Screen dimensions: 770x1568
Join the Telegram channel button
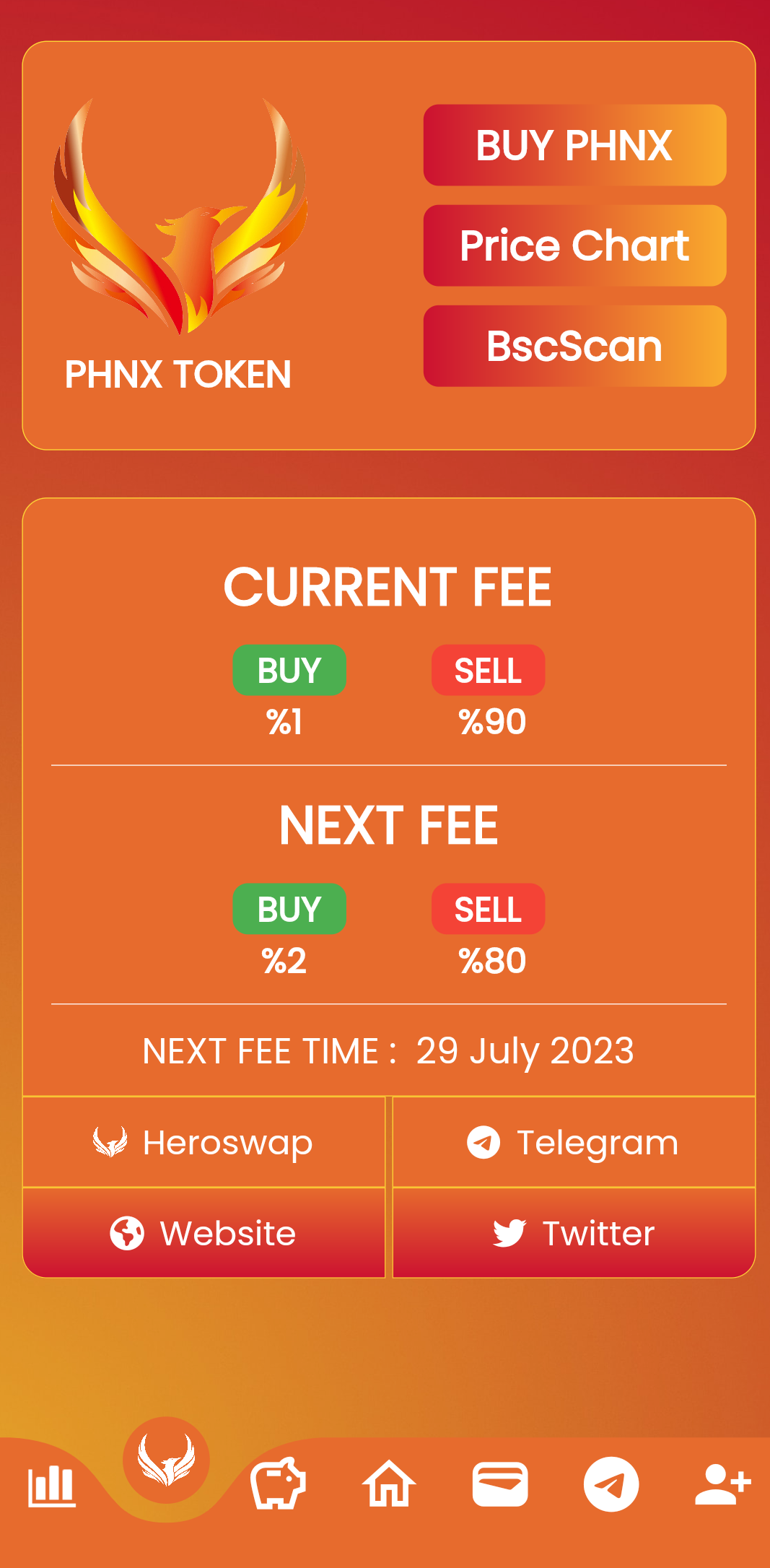point(574,1142)
